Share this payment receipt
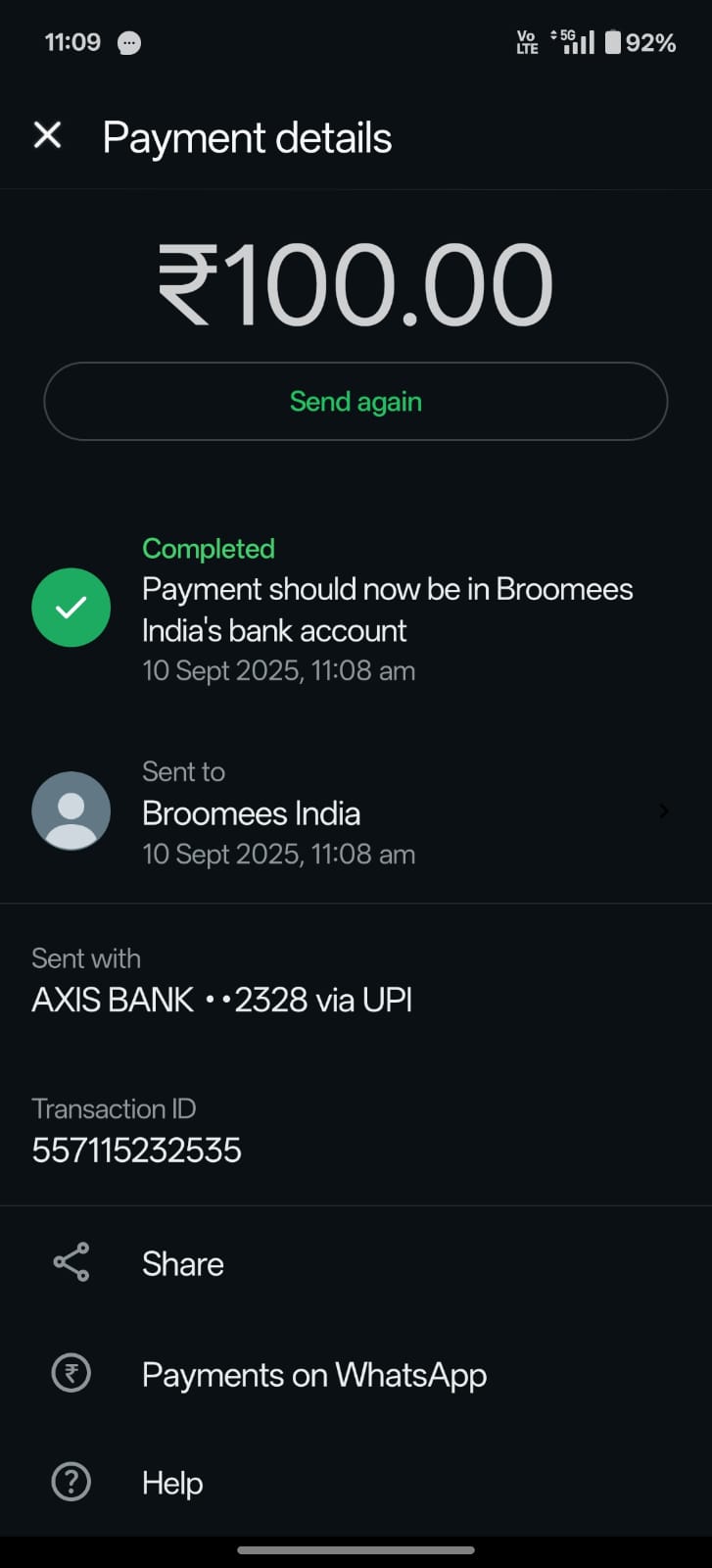712x1568 pixels. pyautogui.click(x=356, y=1263)
